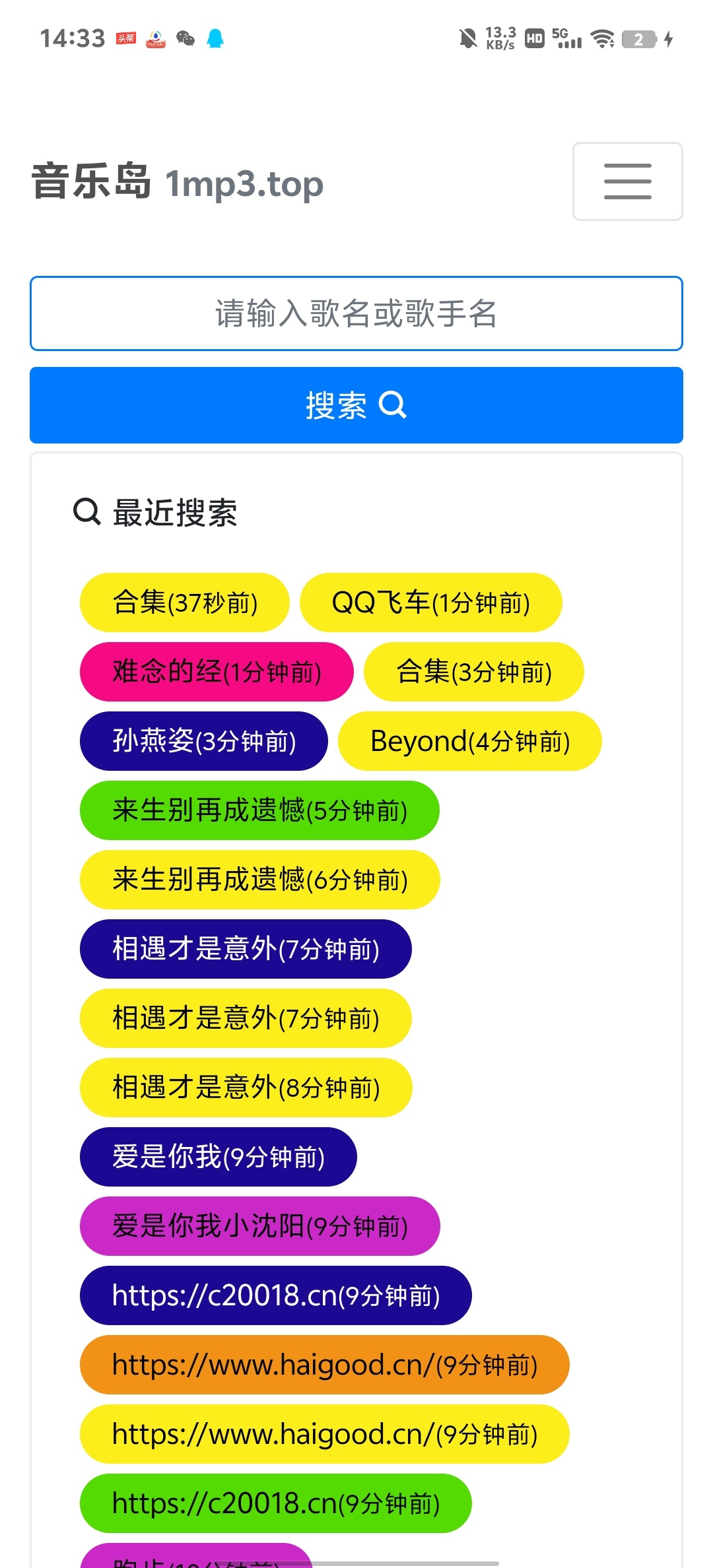The width and height of the screenshot is (713, 1568).
Task: Tap the yellow 来生别再成遗憾(6分钟前) tag
Action: (259, 880)
